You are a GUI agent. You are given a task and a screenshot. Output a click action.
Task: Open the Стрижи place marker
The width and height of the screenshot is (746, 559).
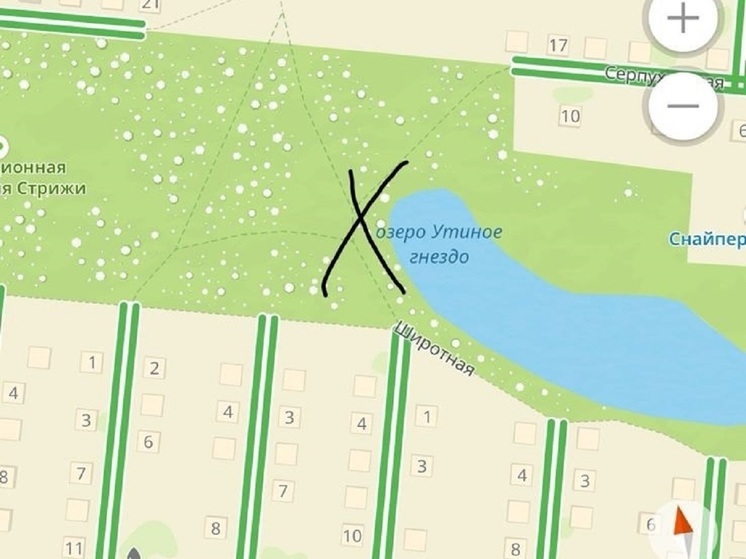pos(3,146)
